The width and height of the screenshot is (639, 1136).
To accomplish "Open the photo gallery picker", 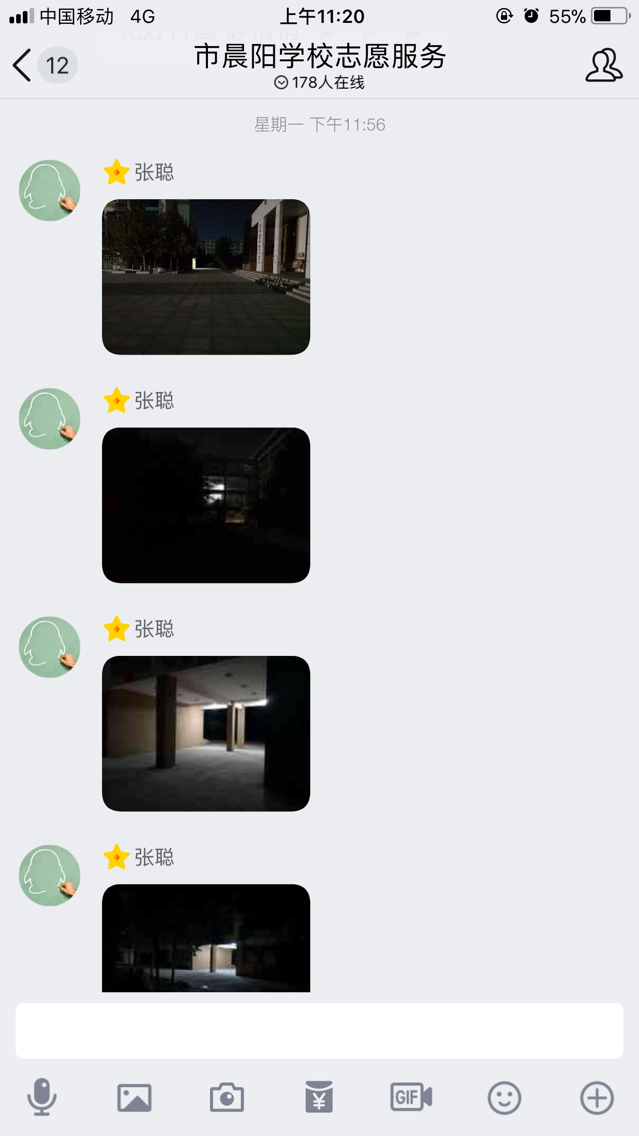I will click(135, 1098).
